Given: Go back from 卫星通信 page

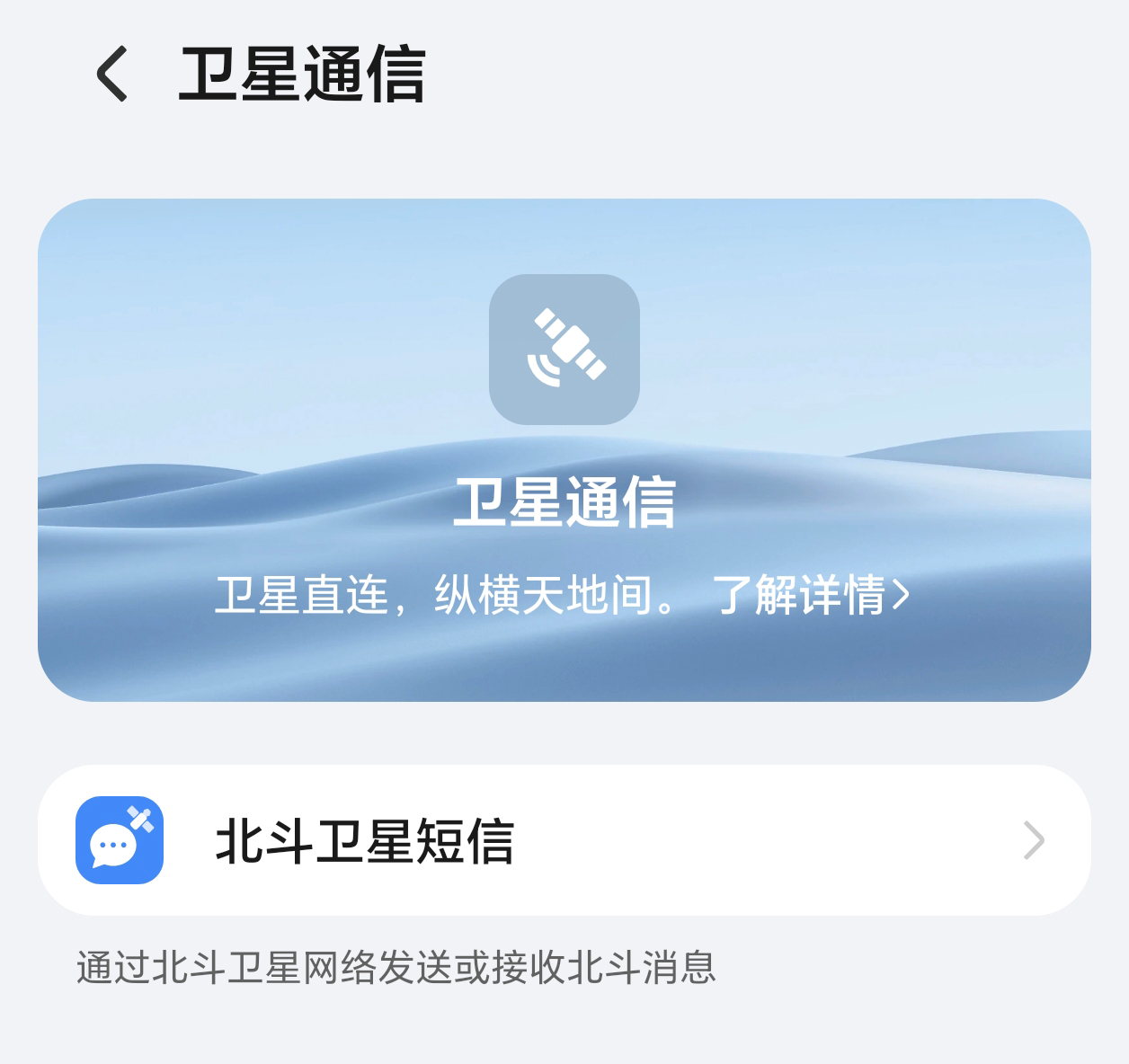Looking at the screenshot, I should point(111,74).
